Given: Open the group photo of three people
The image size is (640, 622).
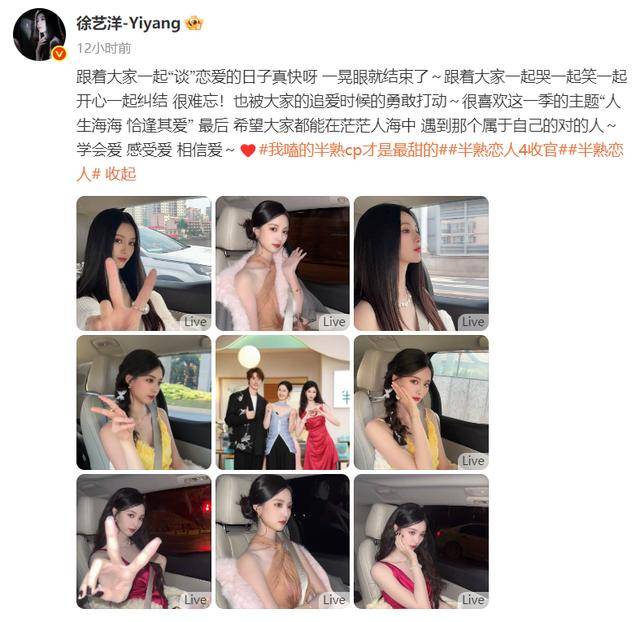Looking at the screenshot, I should coord(282,402).
